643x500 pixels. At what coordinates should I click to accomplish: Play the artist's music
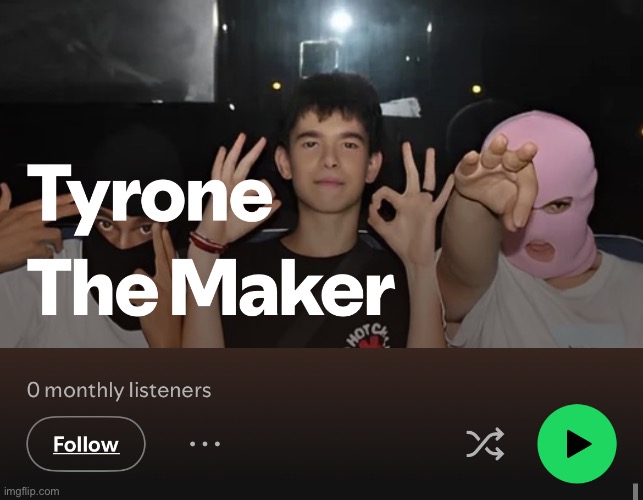577,444
